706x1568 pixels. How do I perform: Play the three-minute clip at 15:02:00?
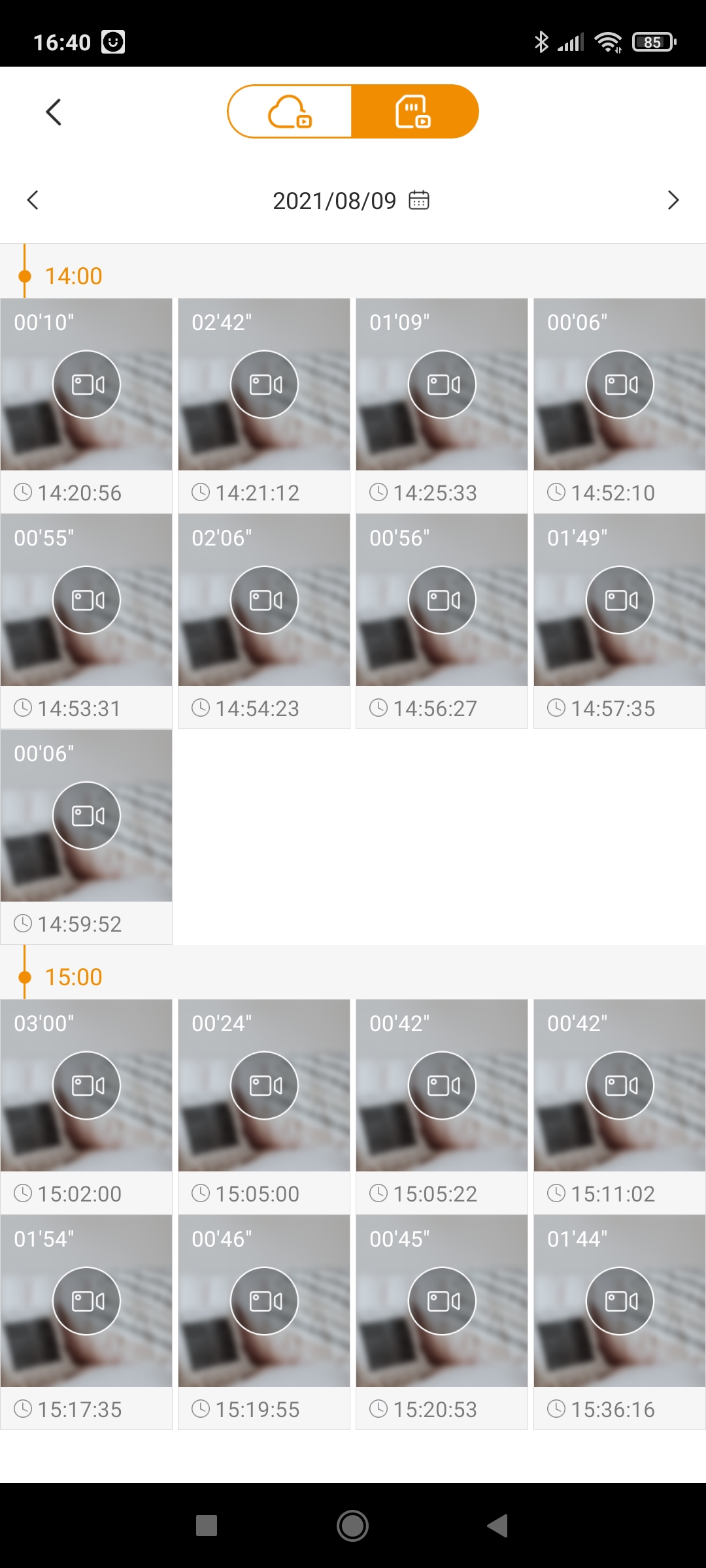coord(86,1086)
